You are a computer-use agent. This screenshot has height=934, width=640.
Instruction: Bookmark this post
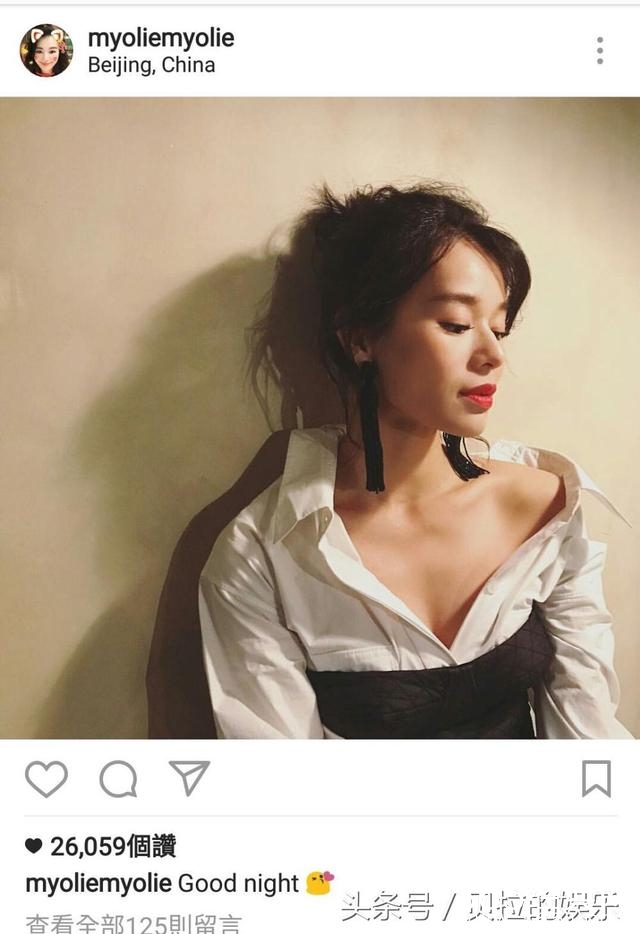596,778
